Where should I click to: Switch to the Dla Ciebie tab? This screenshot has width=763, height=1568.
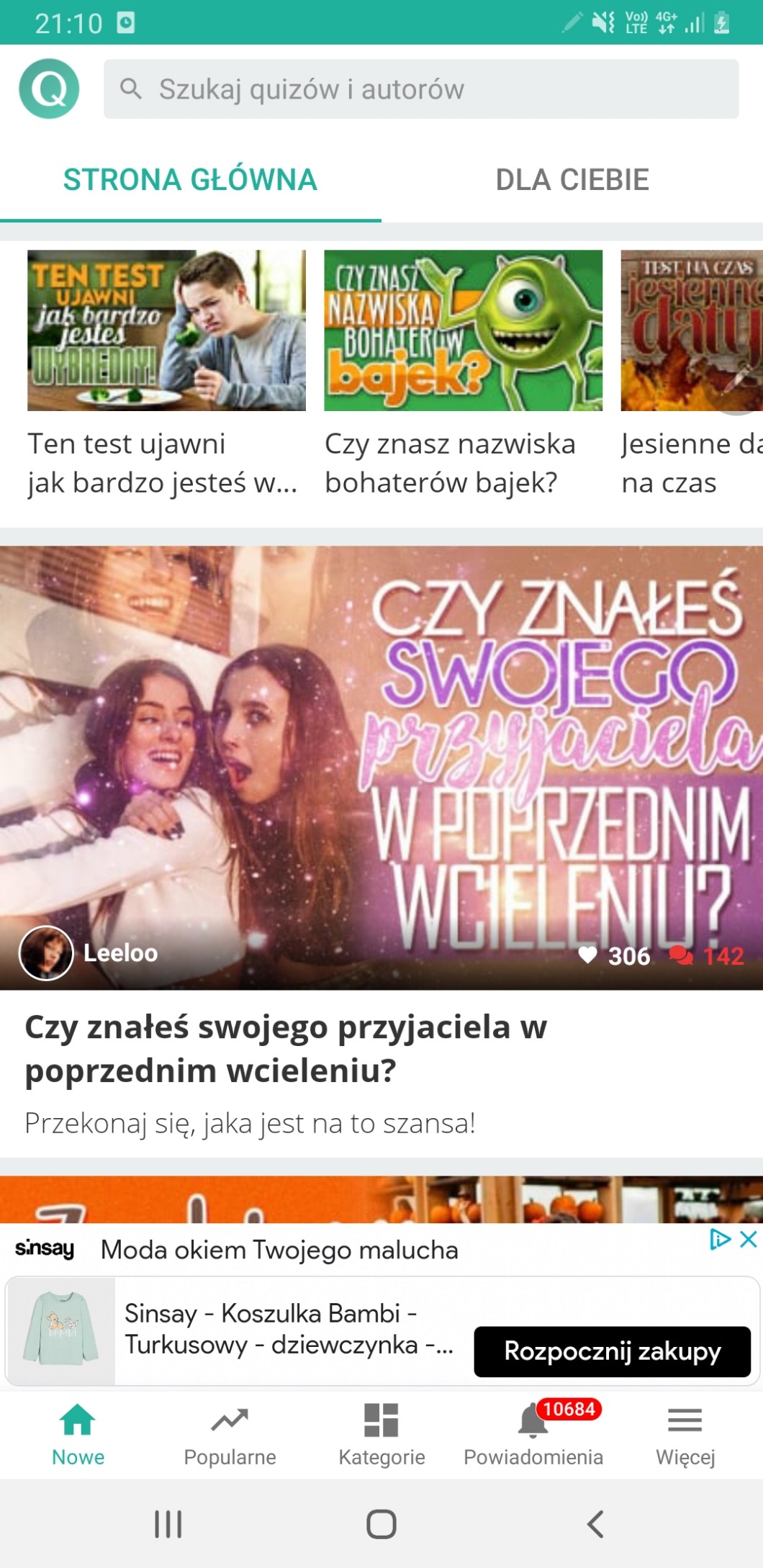[x=572, y=180]
